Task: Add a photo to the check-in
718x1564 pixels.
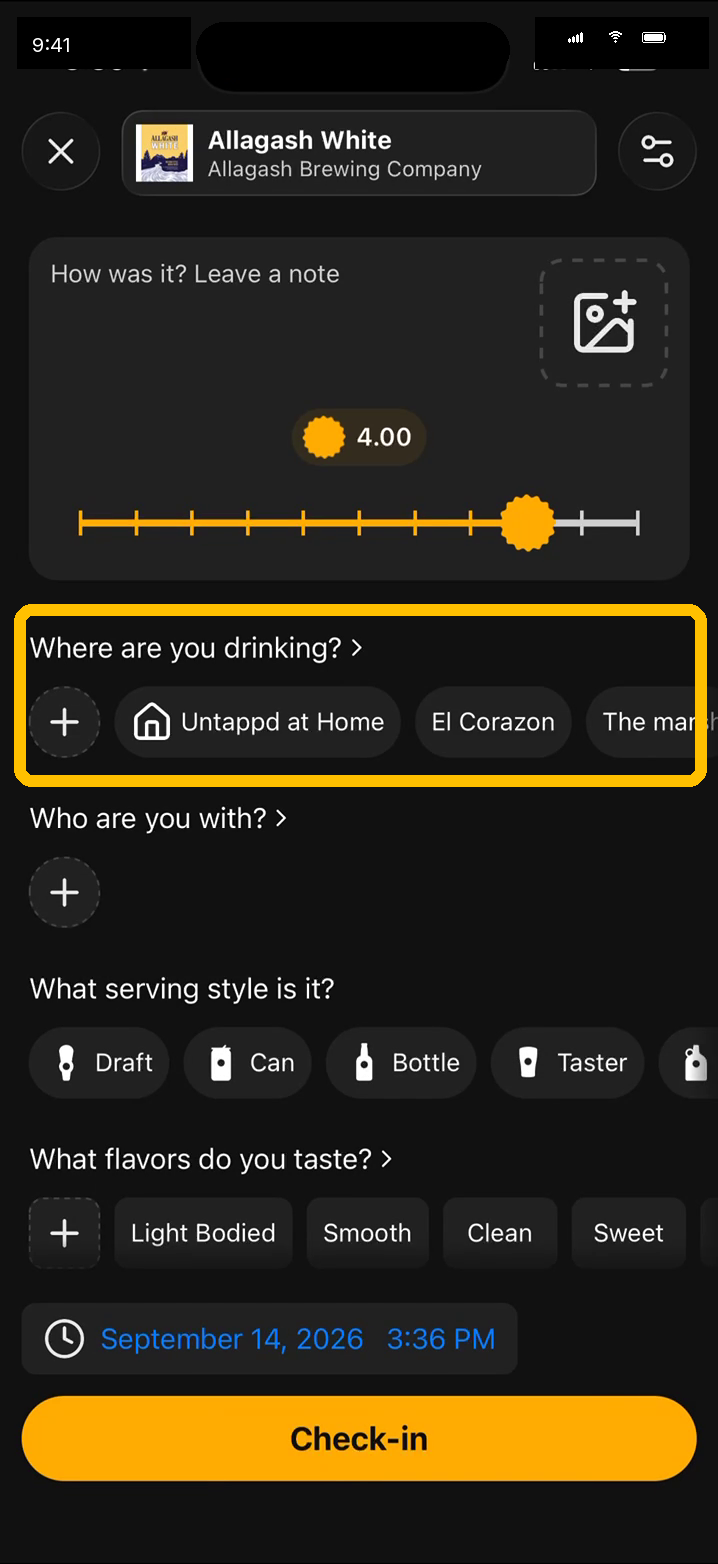Action: coord(604,322)
